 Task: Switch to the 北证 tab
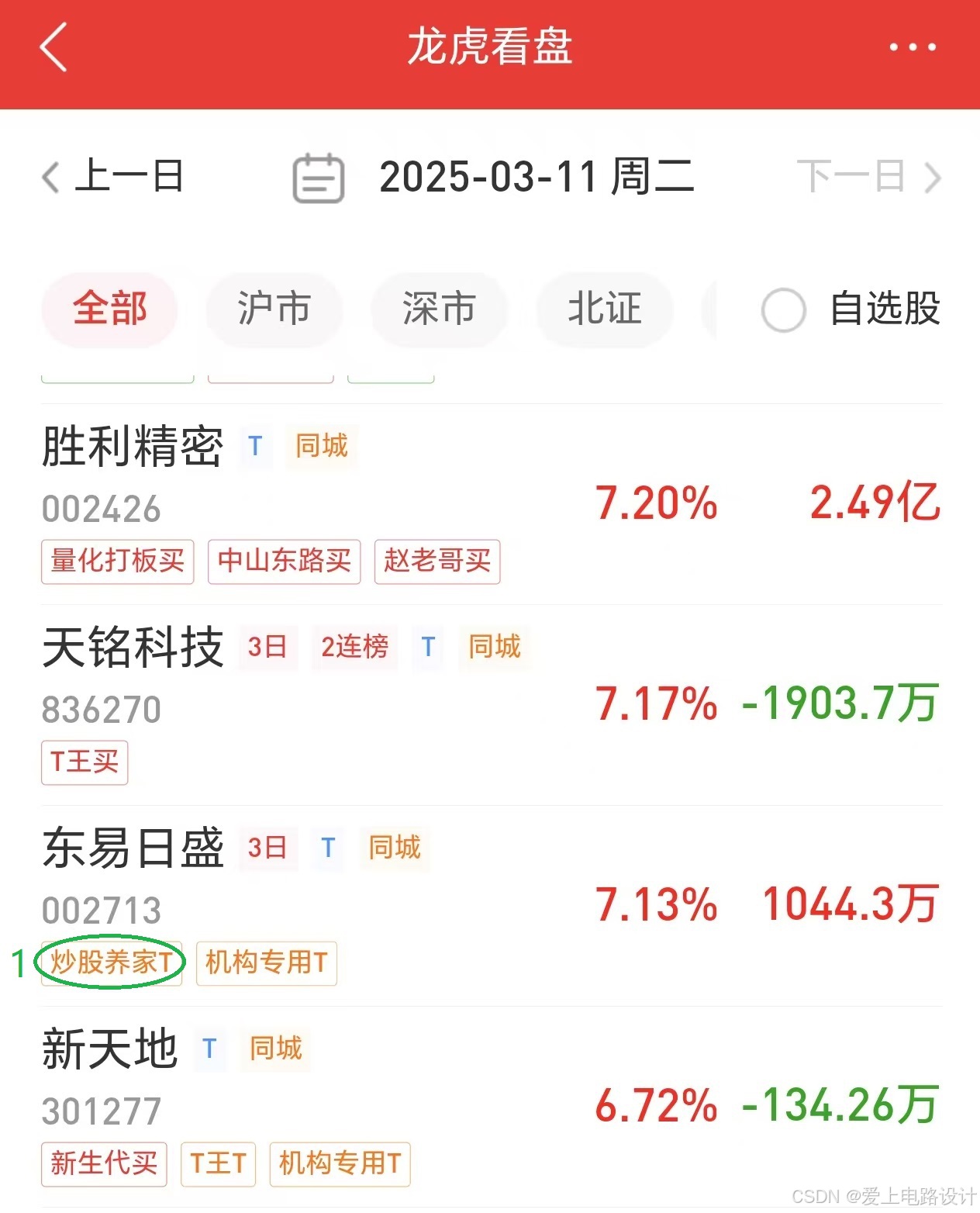click(x=604, y=309)
